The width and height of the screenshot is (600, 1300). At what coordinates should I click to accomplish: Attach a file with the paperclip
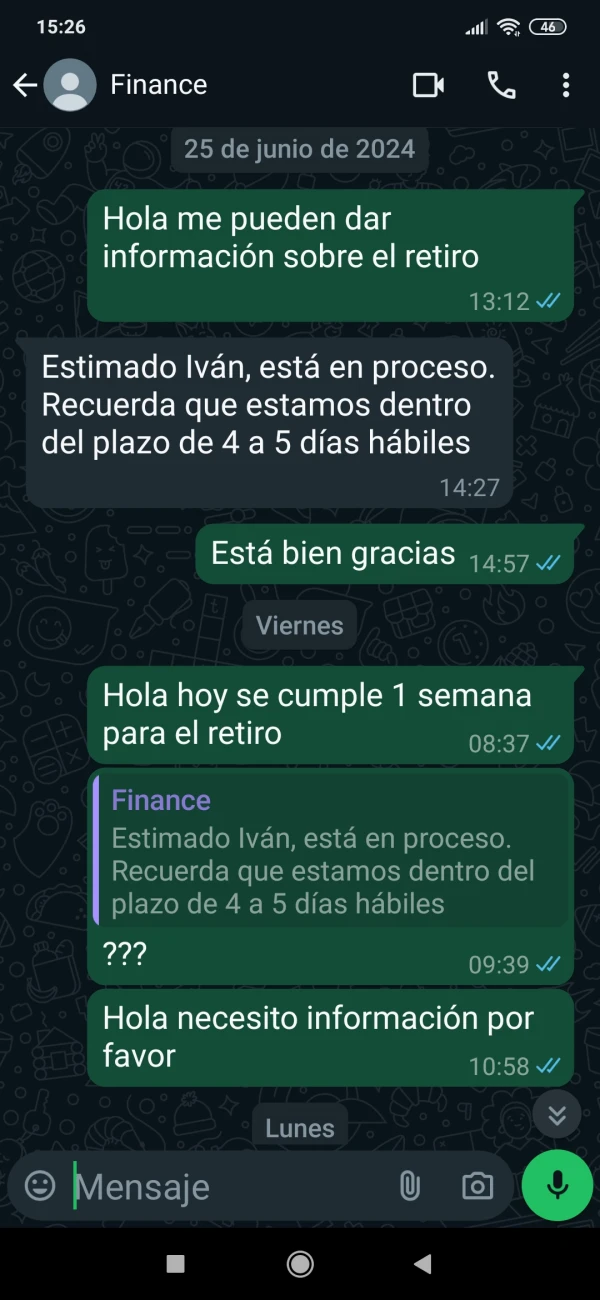coord(409,1186)
